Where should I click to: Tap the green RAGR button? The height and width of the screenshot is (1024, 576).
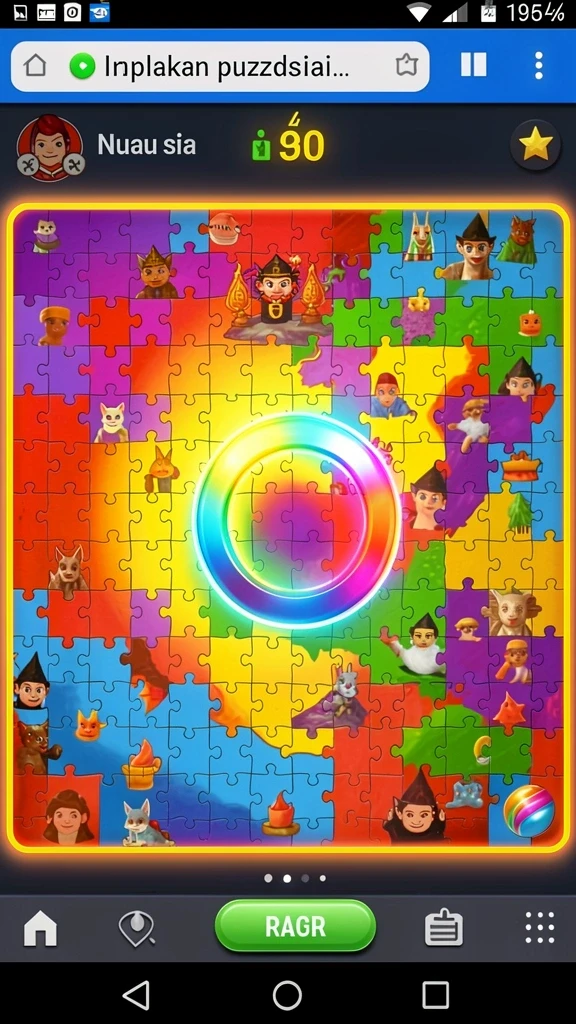295,925
